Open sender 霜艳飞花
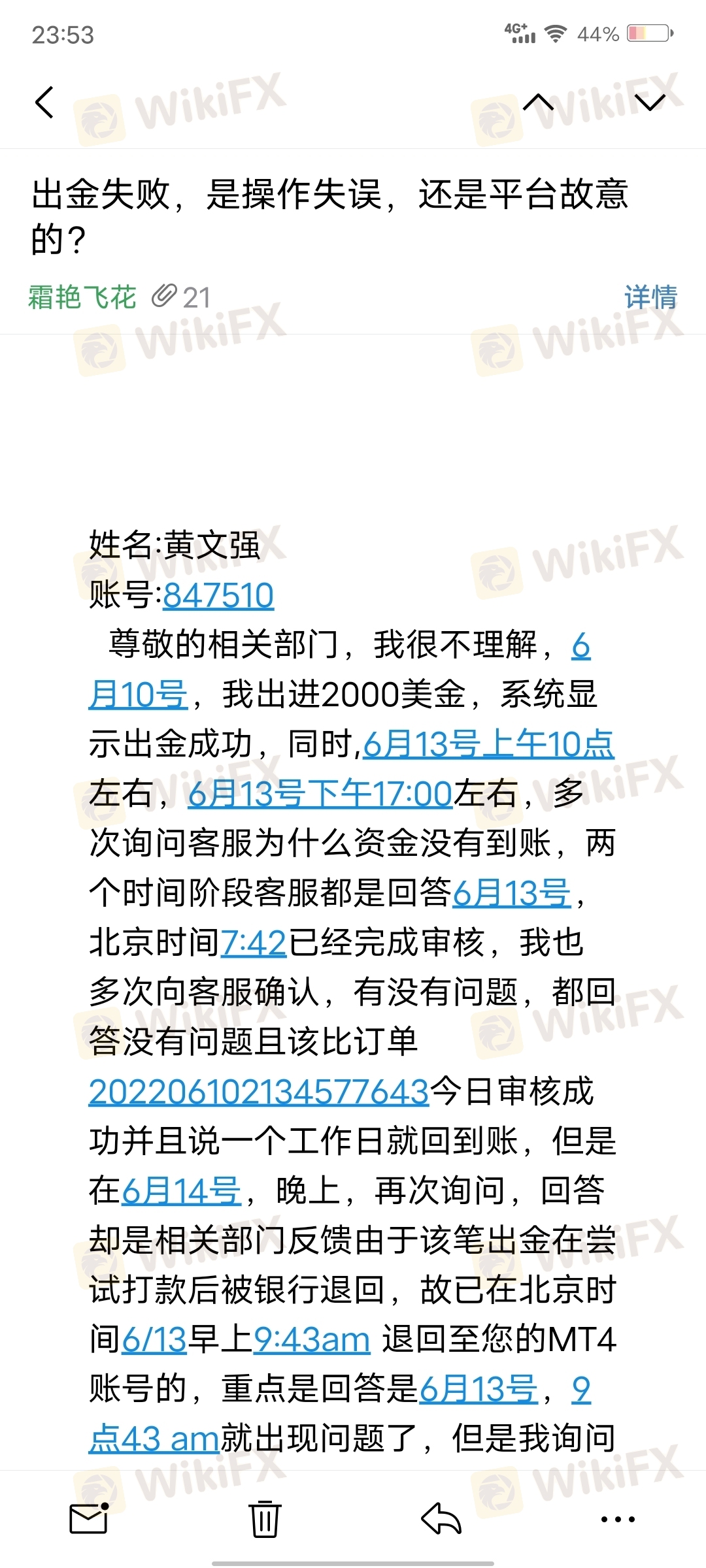The image size is (706, 1568). [x=82, y=297]
